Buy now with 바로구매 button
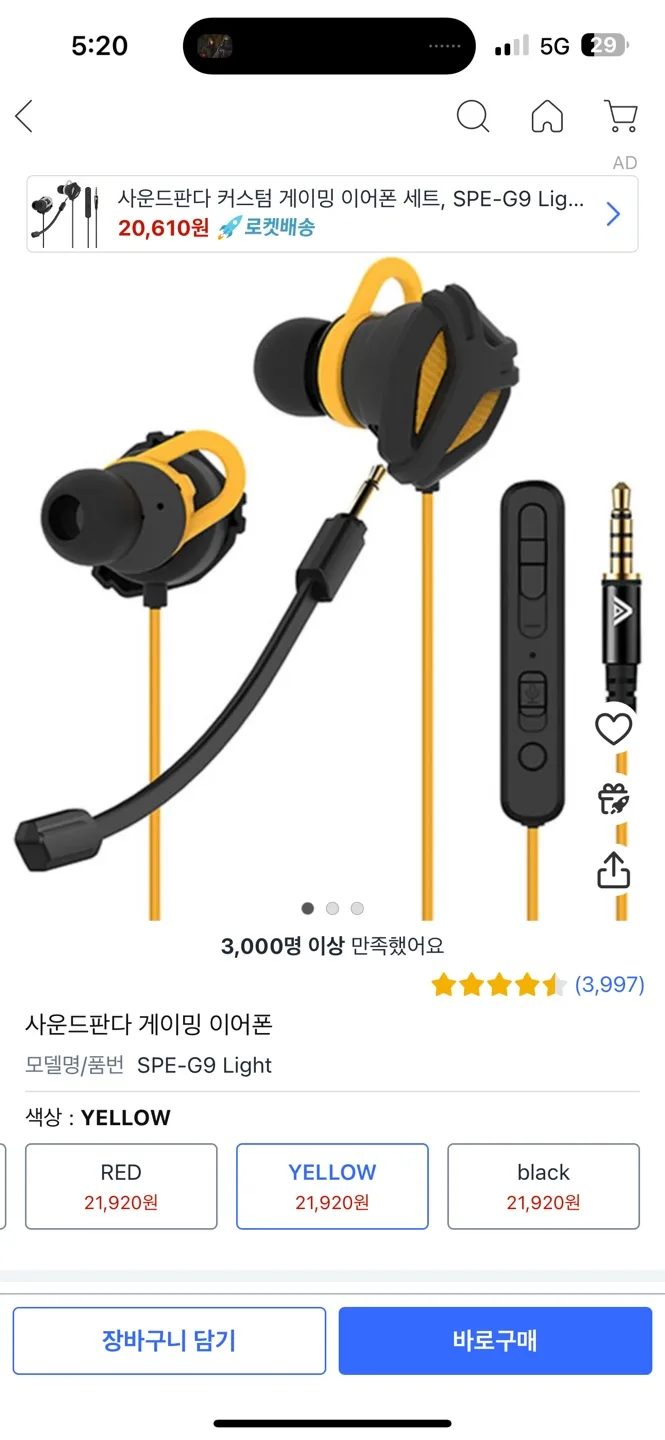 (x=495, y=1340)
